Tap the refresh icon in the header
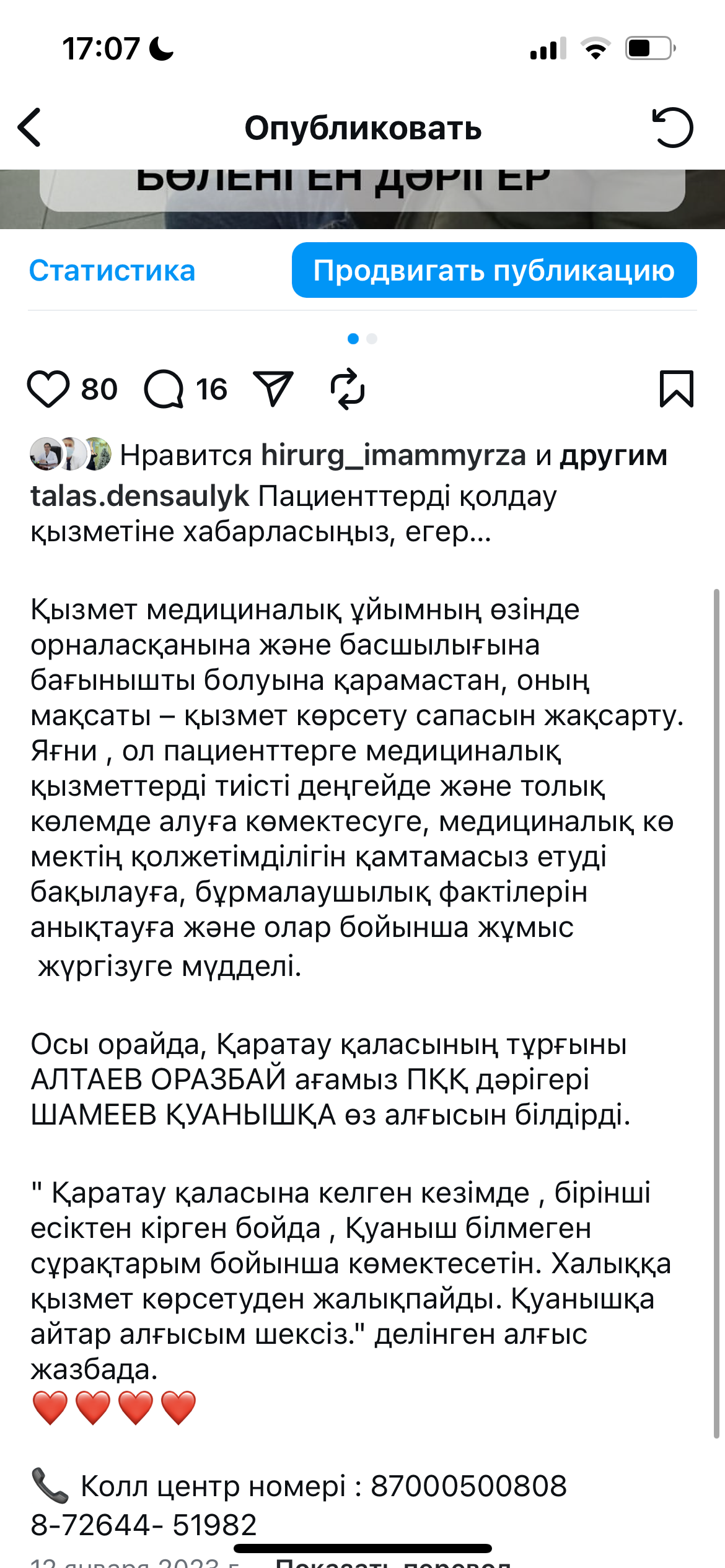Image resolution: width=725 pixels, height=1568 pixels. (672, 128)
